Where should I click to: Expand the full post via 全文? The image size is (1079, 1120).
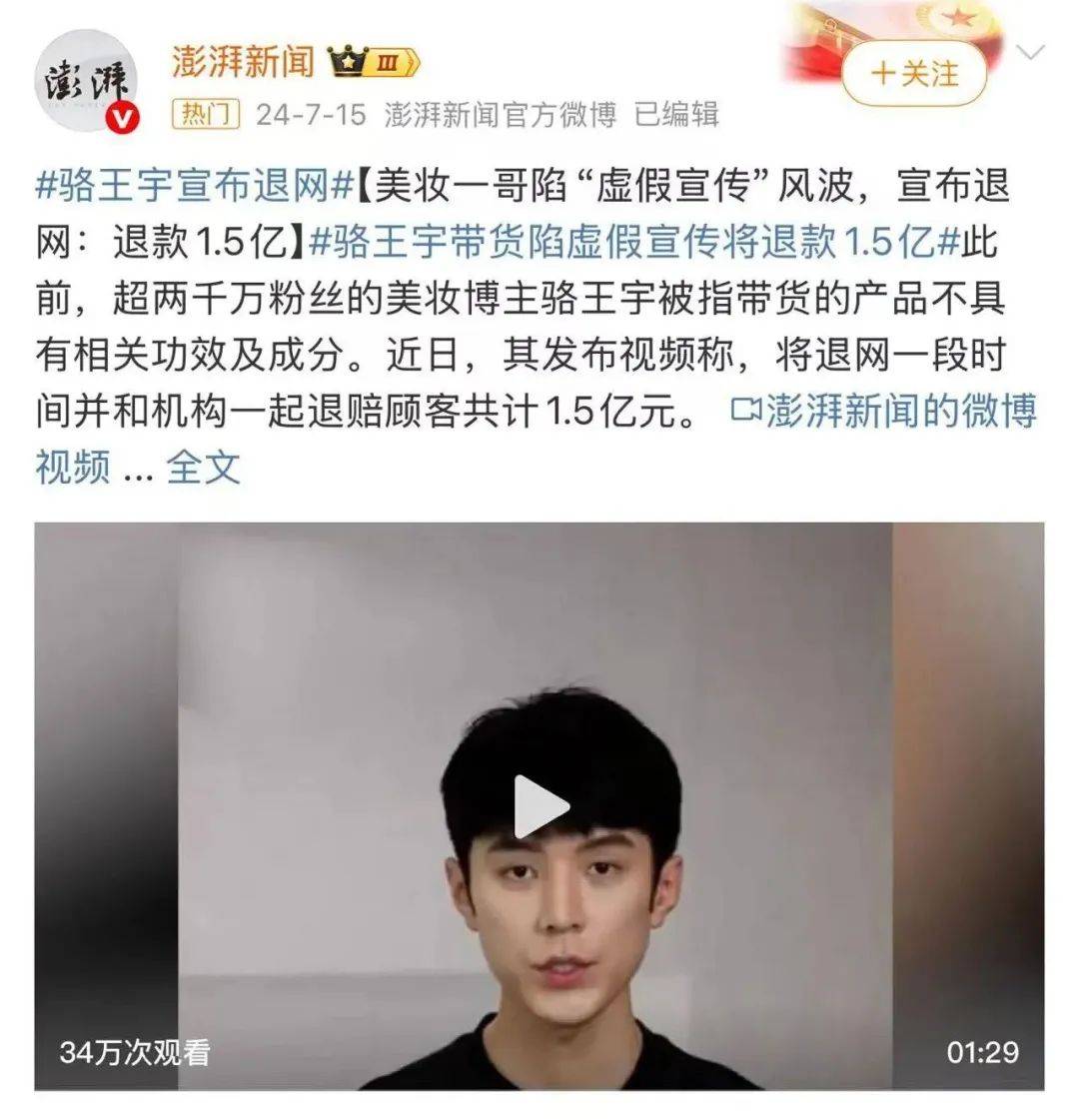tap(204, 468)
